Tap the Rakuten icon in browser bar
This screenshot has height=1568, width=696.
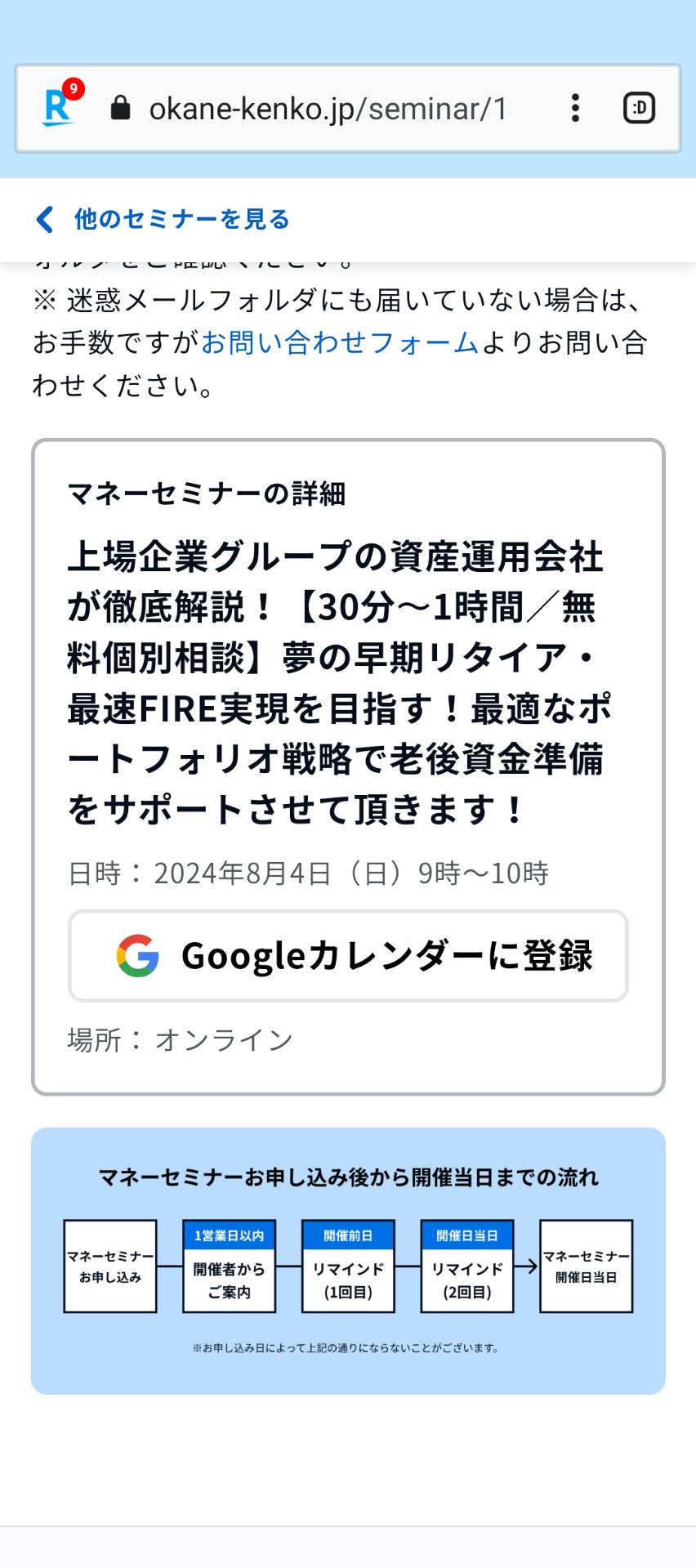coord(60,106)
